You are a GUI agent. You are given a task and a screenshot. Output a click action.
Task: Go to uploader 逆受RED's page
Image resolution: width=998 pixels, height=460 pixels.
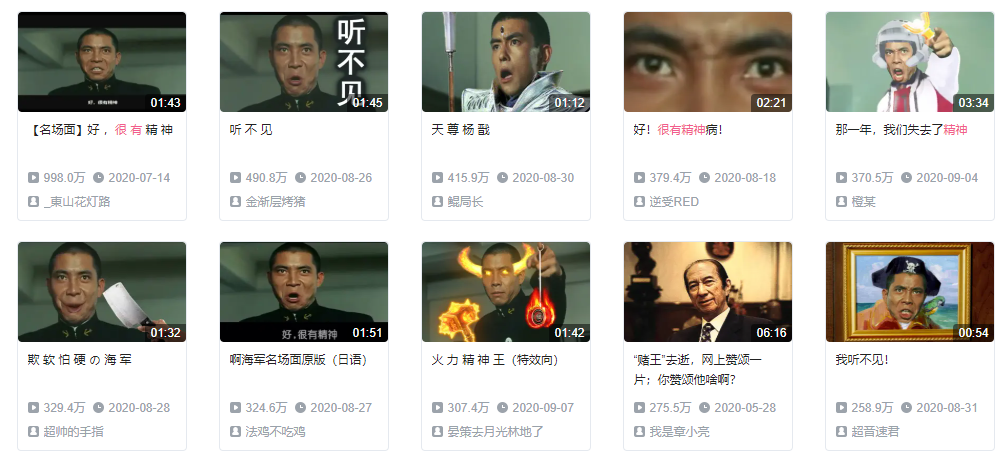[x=674, y=201]
